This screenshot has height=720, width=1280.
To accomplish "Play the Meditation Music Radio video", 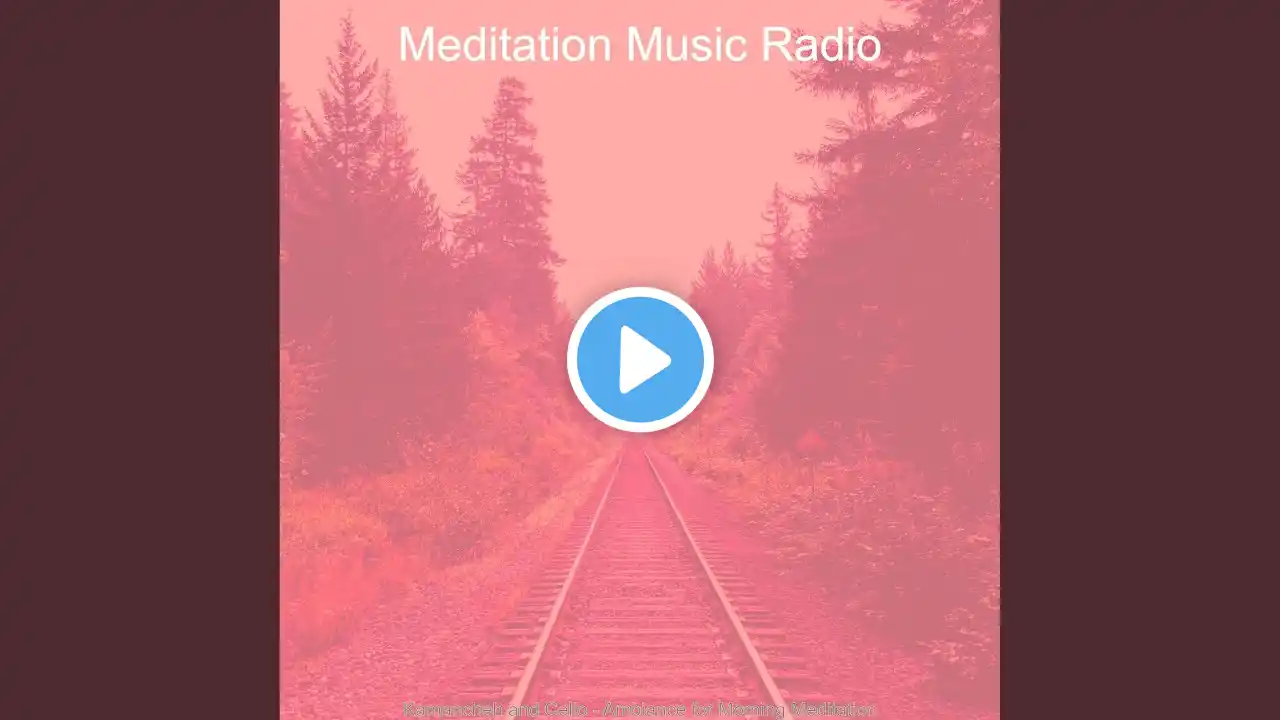I will (640, 359).
